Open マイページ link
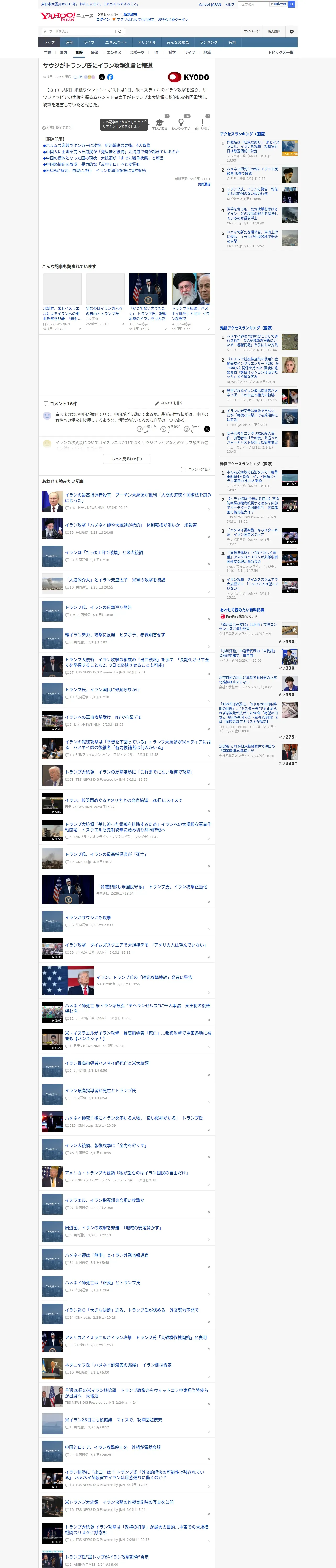Screen dimensions: 336x1568 click(x=252, y=31)
